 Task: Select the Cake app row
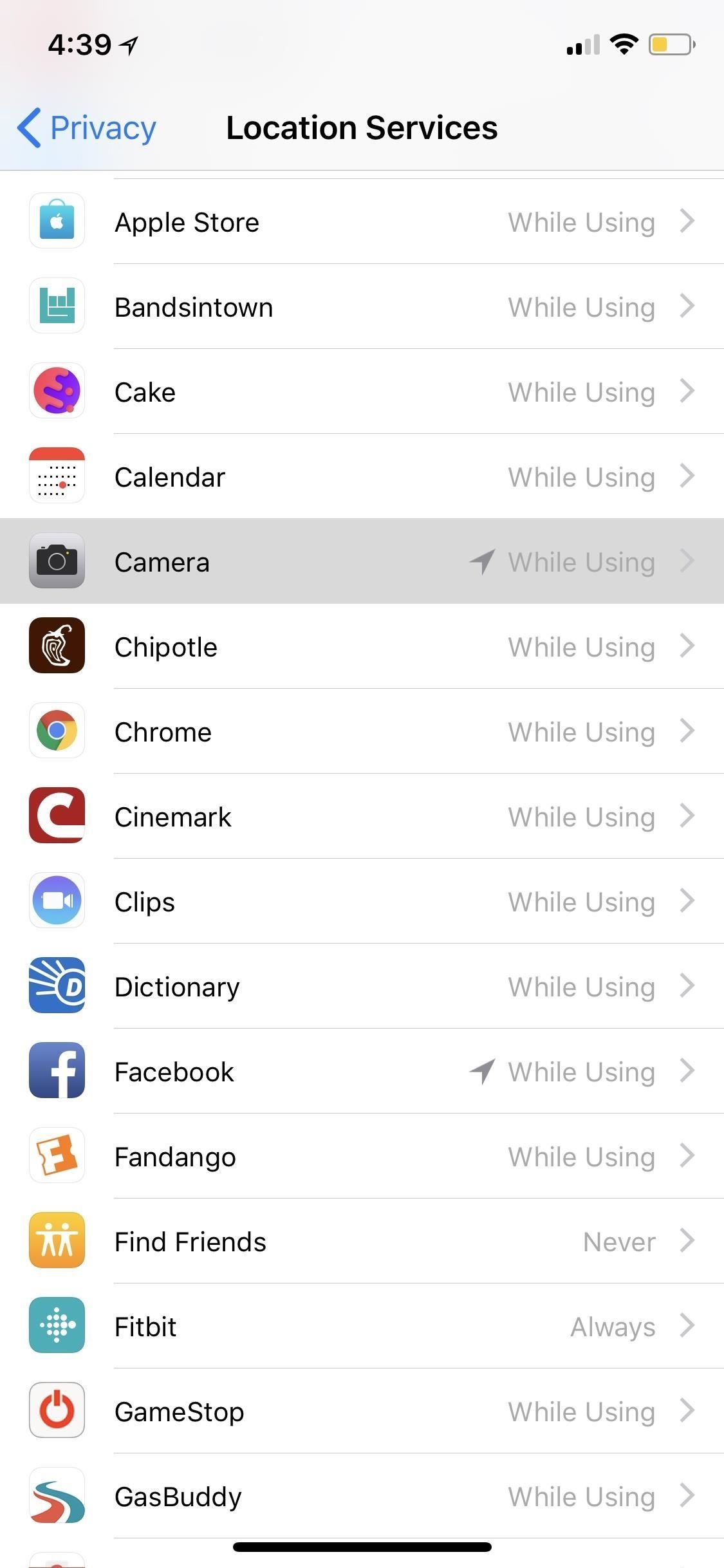(362, 392)
